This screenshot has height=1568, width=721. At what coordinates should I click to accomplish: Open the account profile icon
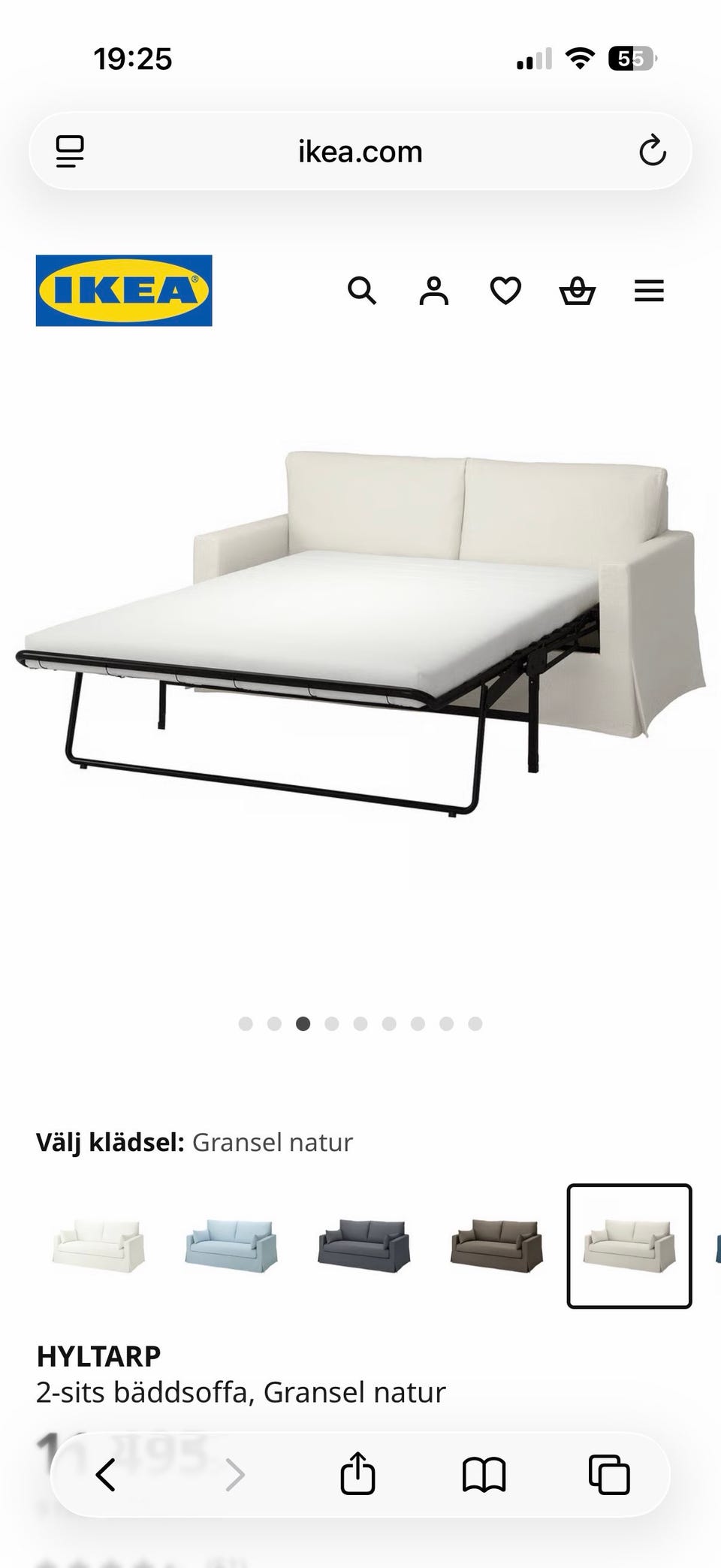(x=433, y=290)
